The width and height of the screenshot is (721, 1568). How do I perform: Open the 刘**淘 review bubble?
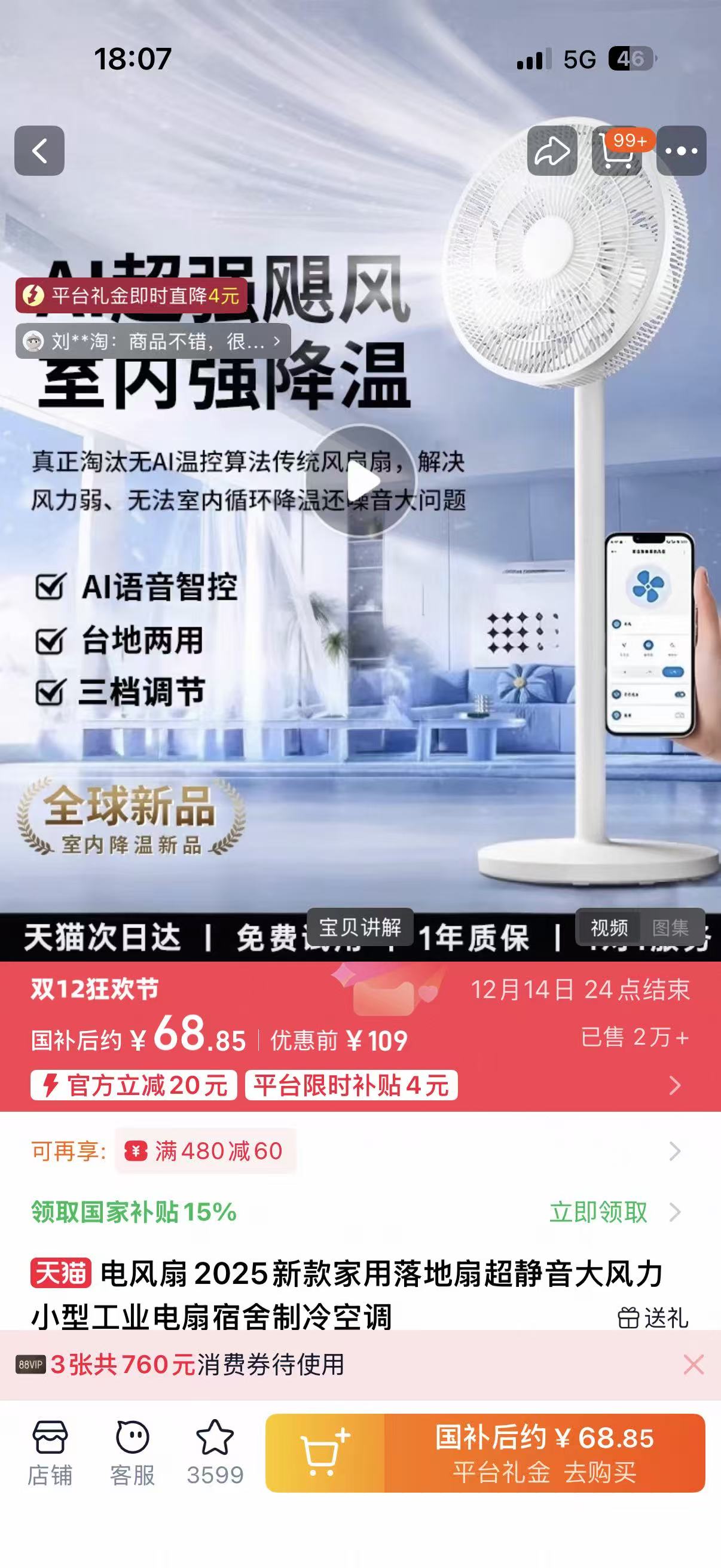(x=152, y=341)
